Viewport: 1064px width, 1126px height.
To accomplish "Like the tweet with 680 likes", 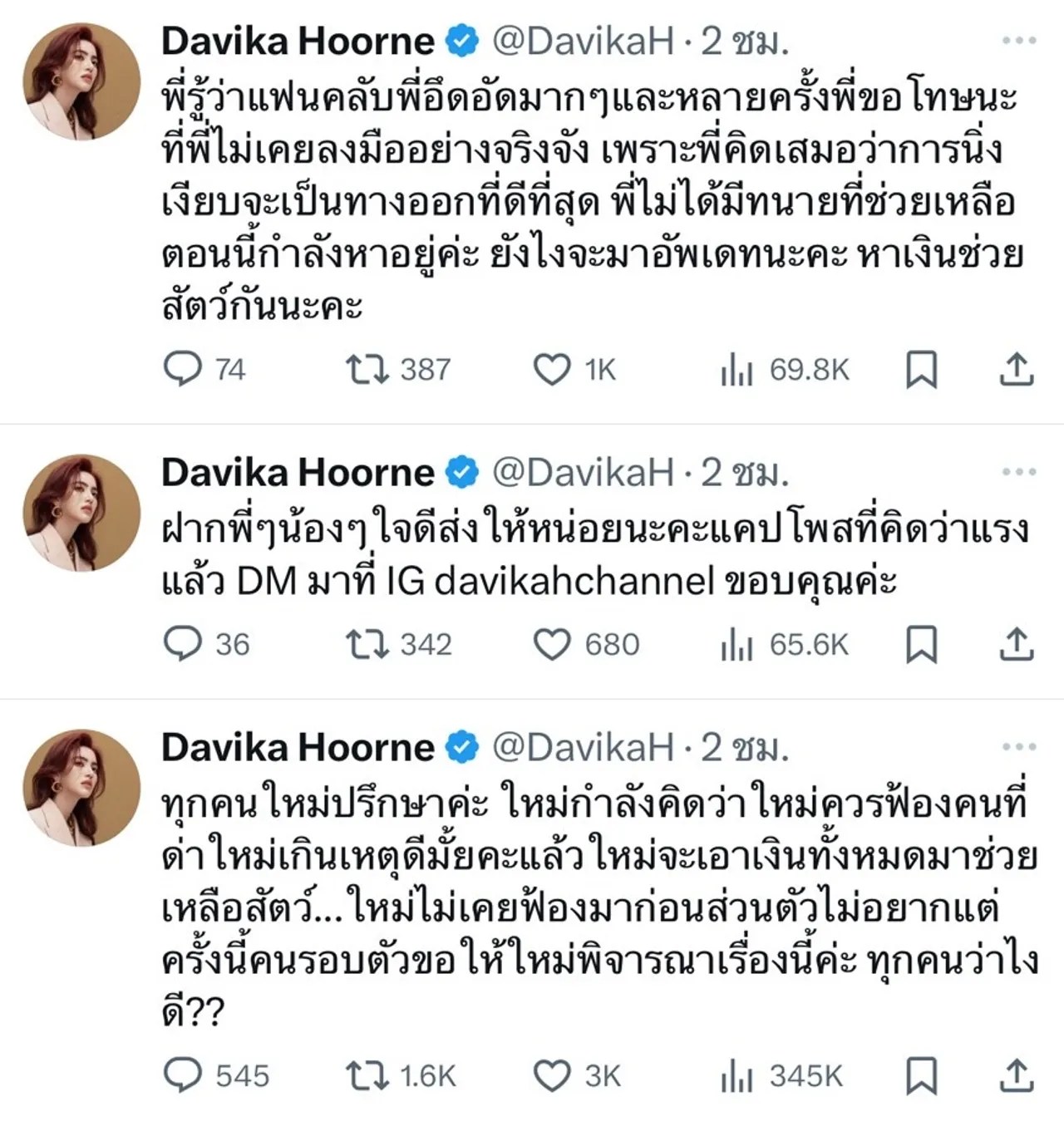I will coord(551,645).
